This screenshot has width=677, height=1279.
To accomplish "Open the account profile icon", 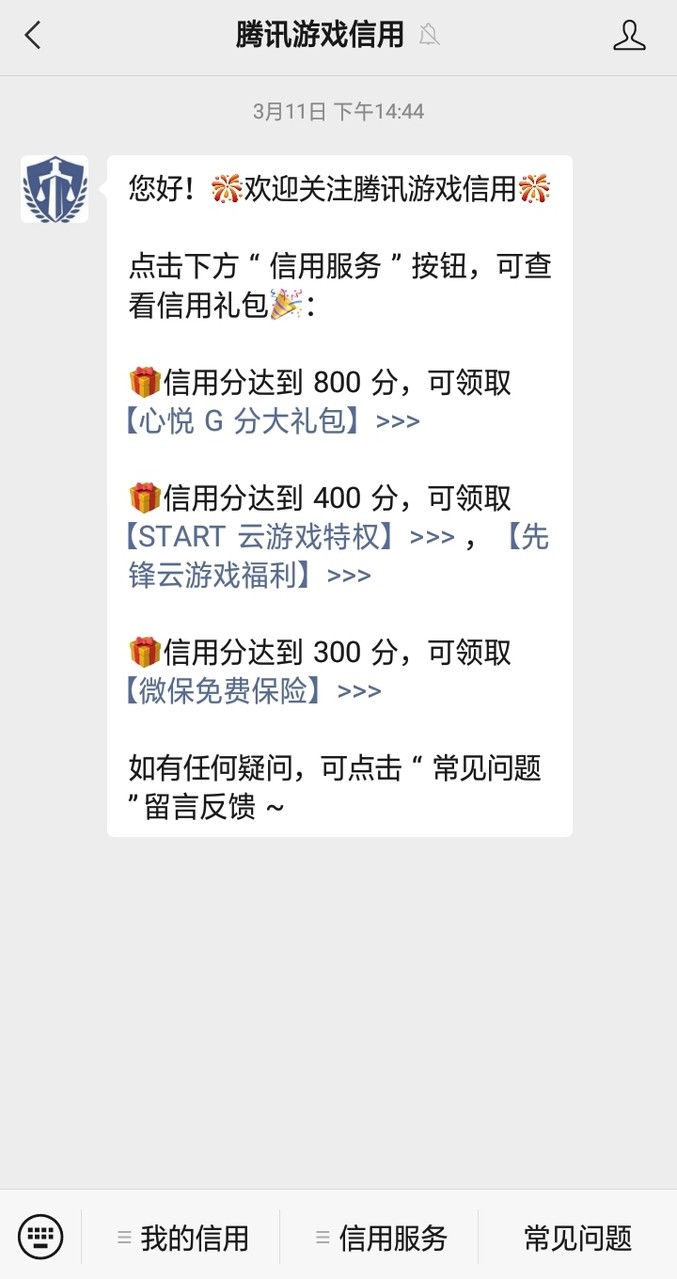I will point(629,36).
